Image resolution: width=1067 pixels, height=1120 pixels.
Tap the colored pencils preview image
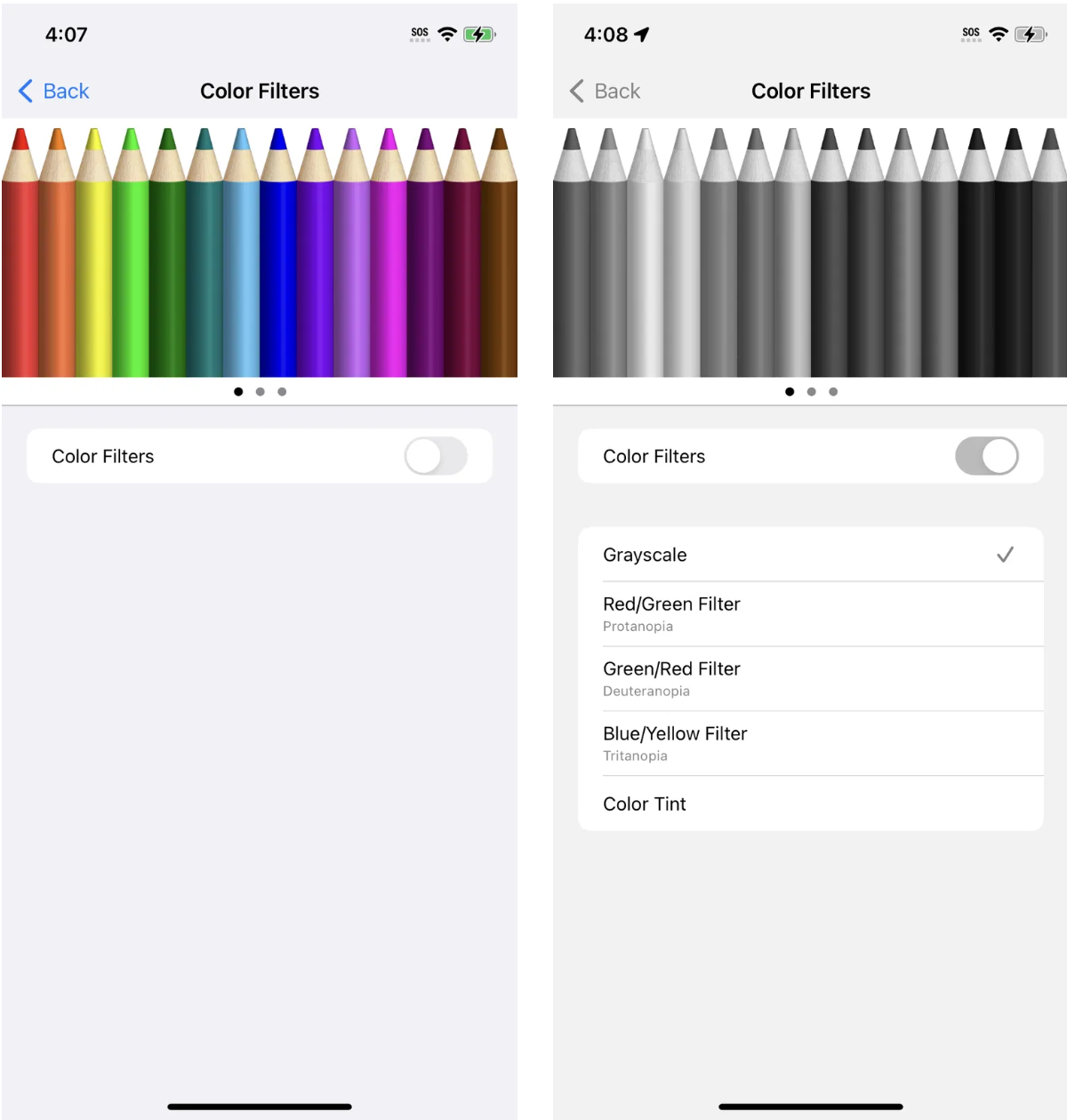pos(259,252)
